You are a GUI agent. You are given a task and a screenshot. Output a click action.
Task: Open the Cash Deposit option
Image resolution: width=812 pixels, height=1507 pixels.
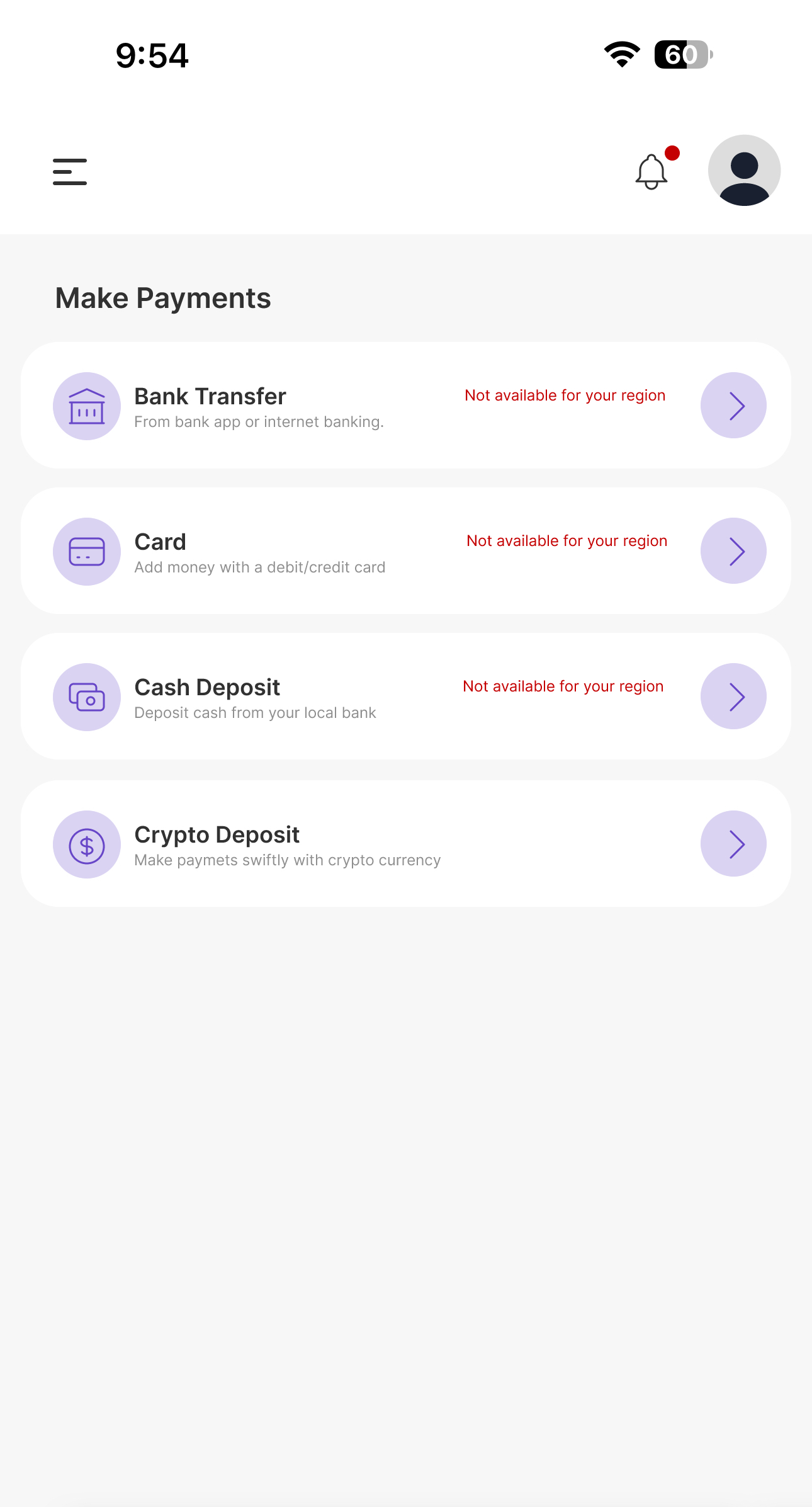[406, 696]
